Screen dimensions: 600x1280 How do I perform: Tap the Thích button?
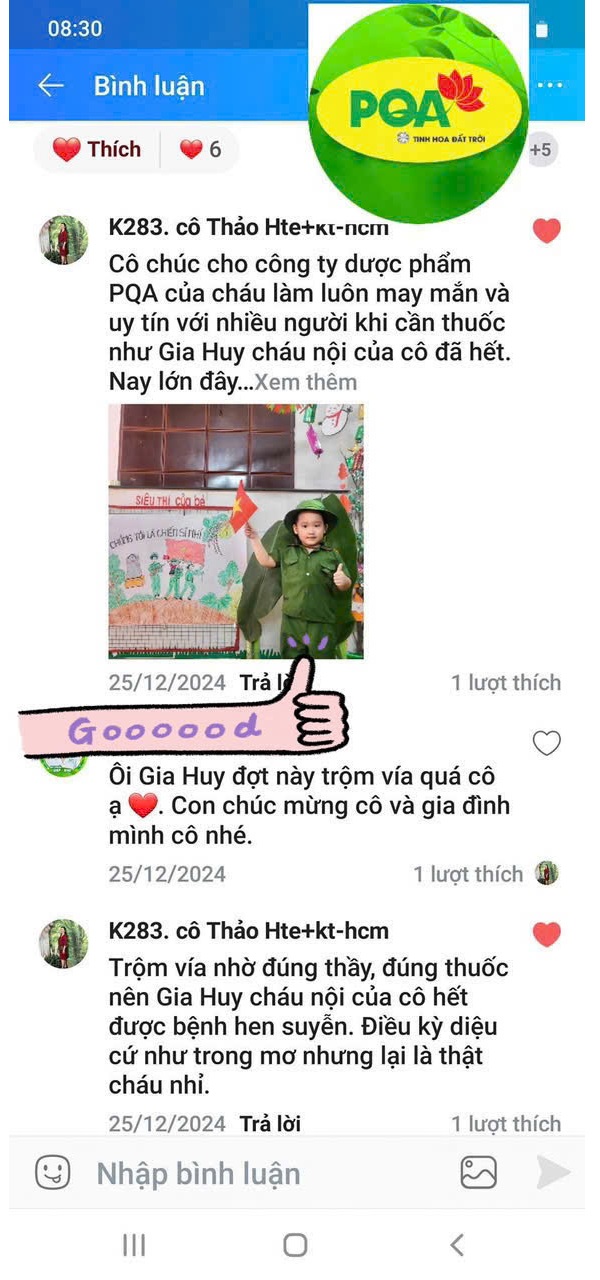[x=97, y=150]
